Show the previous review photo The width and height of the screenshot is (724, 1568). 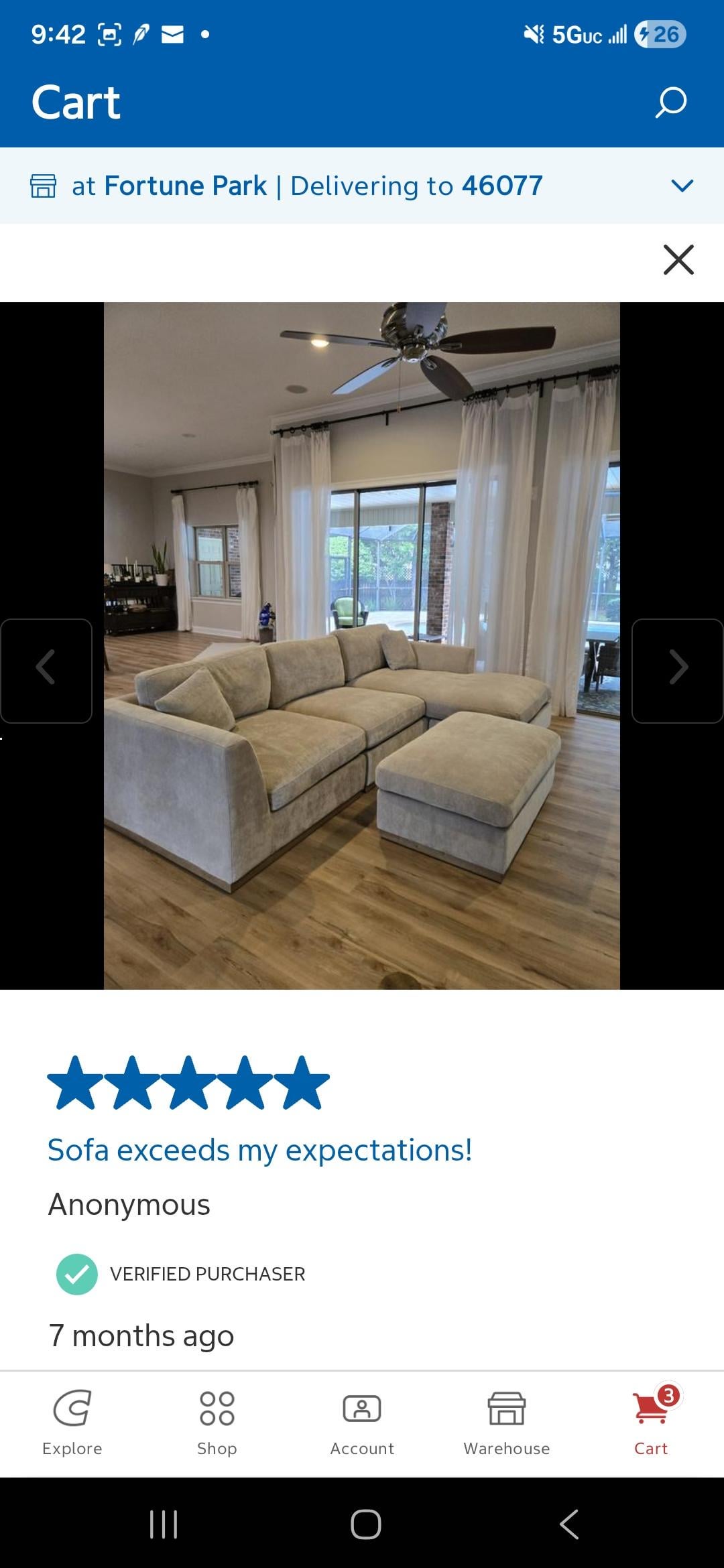[x=46, y=671]
